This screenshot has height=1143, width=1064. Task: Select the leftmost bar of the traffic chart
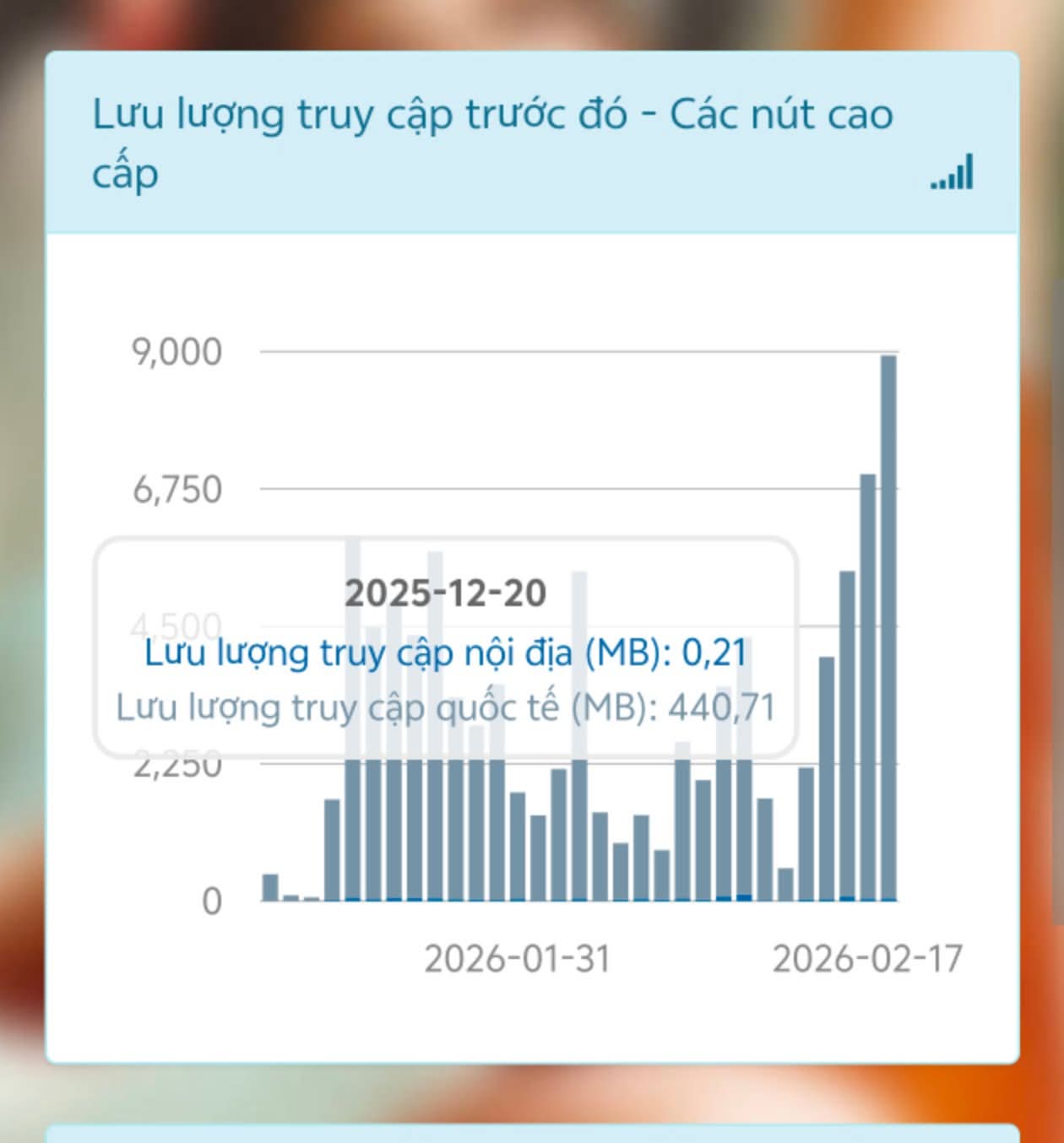tap(270, 887)
